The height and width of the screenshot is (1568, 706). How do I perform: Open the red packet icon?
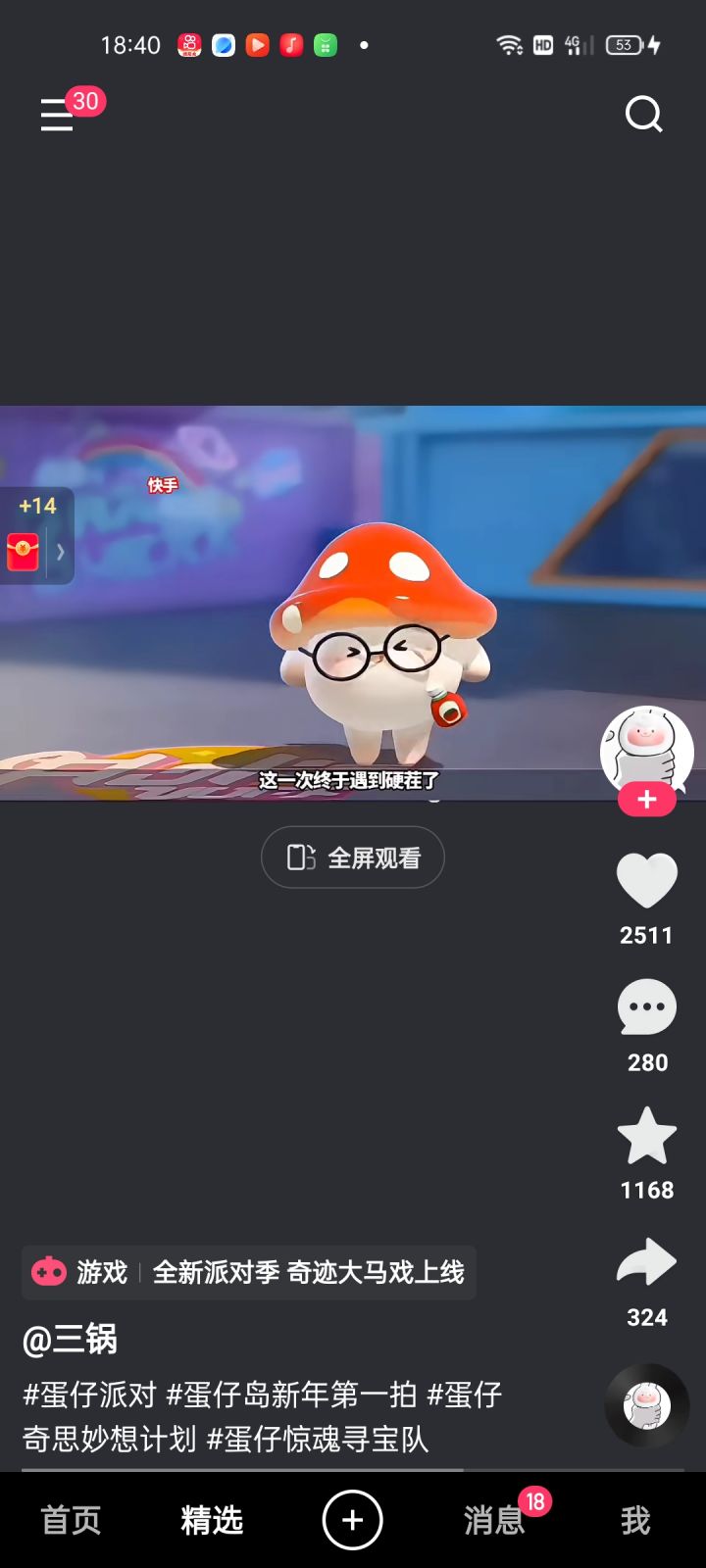(x=25, y=551)
